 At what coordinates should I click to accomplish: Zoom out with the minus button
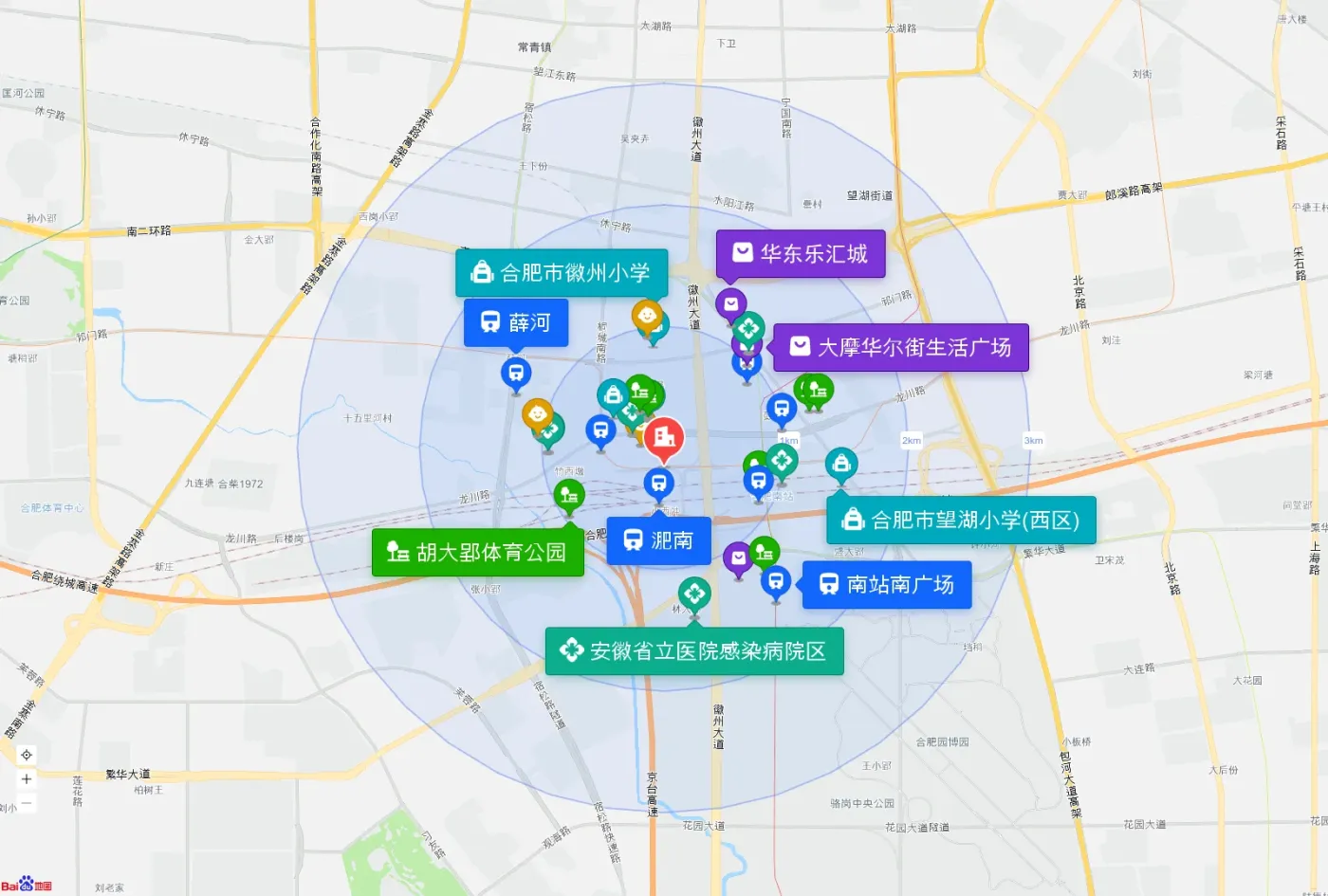pos(27,803)
